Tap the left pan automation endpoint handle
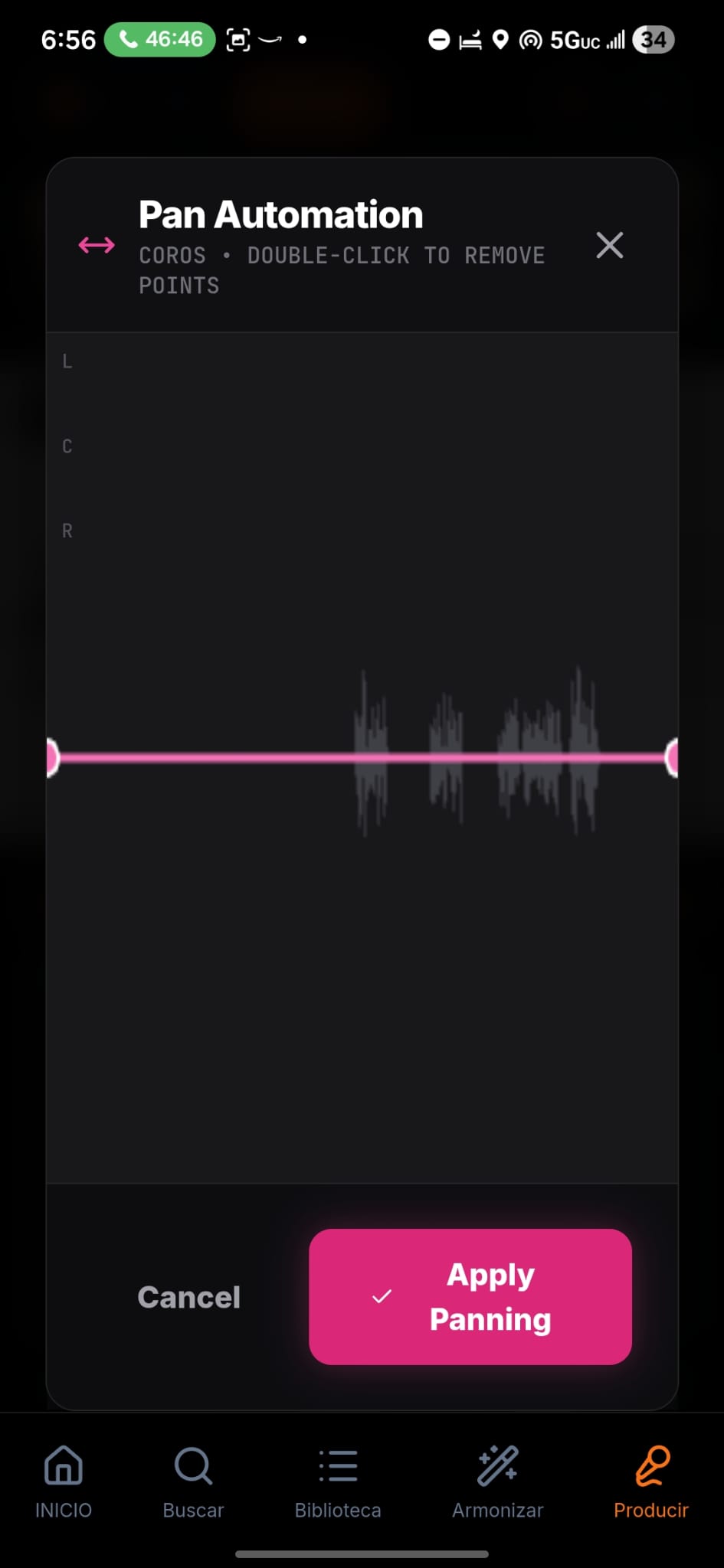This screenshot has width=724, height=1568. click(x=52, y=756)
